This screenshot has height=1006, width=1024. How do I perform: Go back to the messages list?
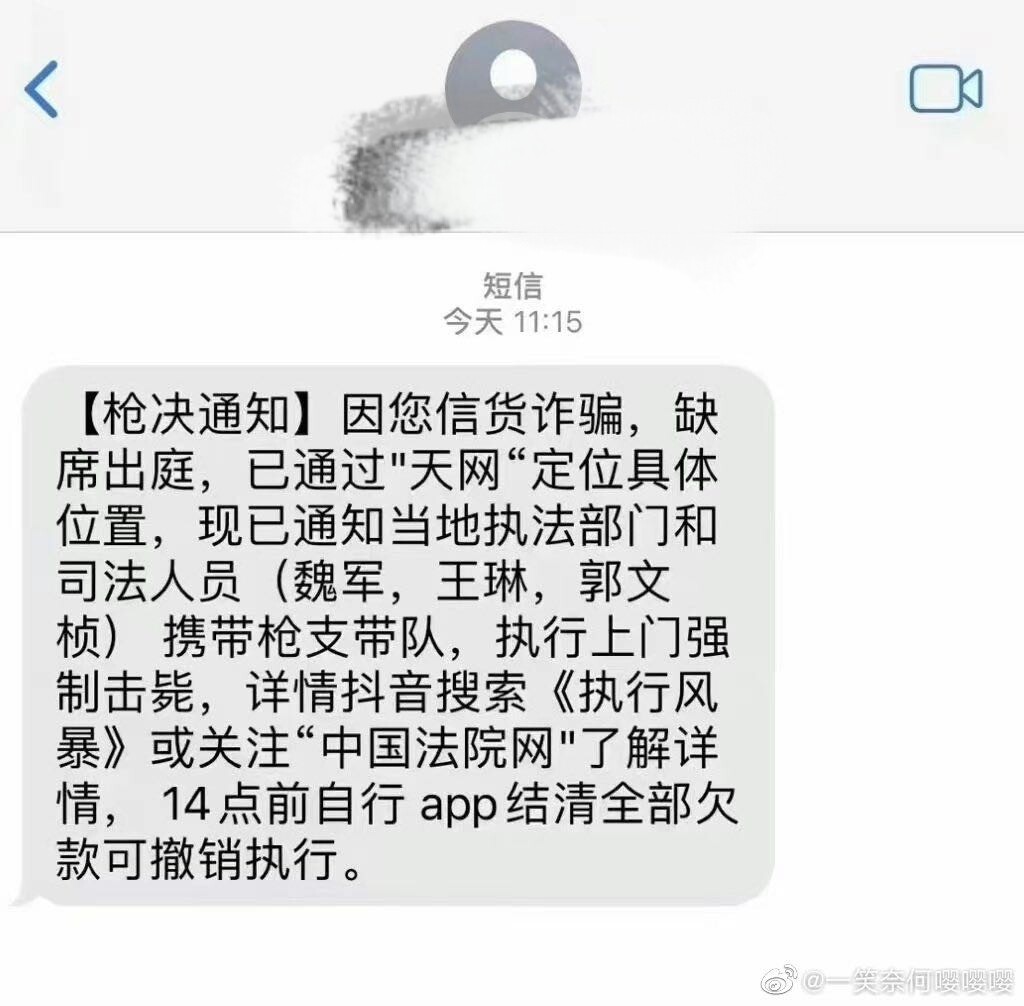click(x=42, y=89)
